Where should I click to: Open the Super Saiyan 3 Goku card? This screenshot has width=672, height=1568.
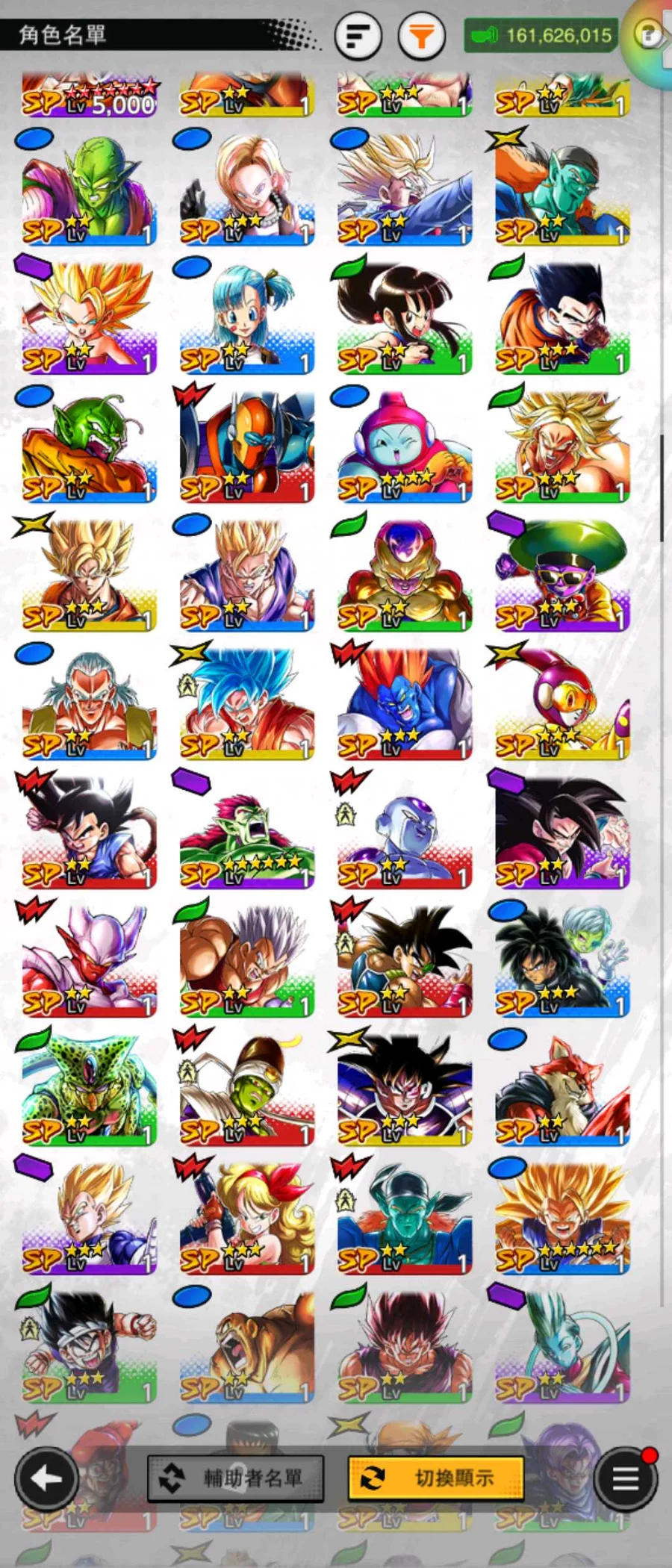[561, 1218]
